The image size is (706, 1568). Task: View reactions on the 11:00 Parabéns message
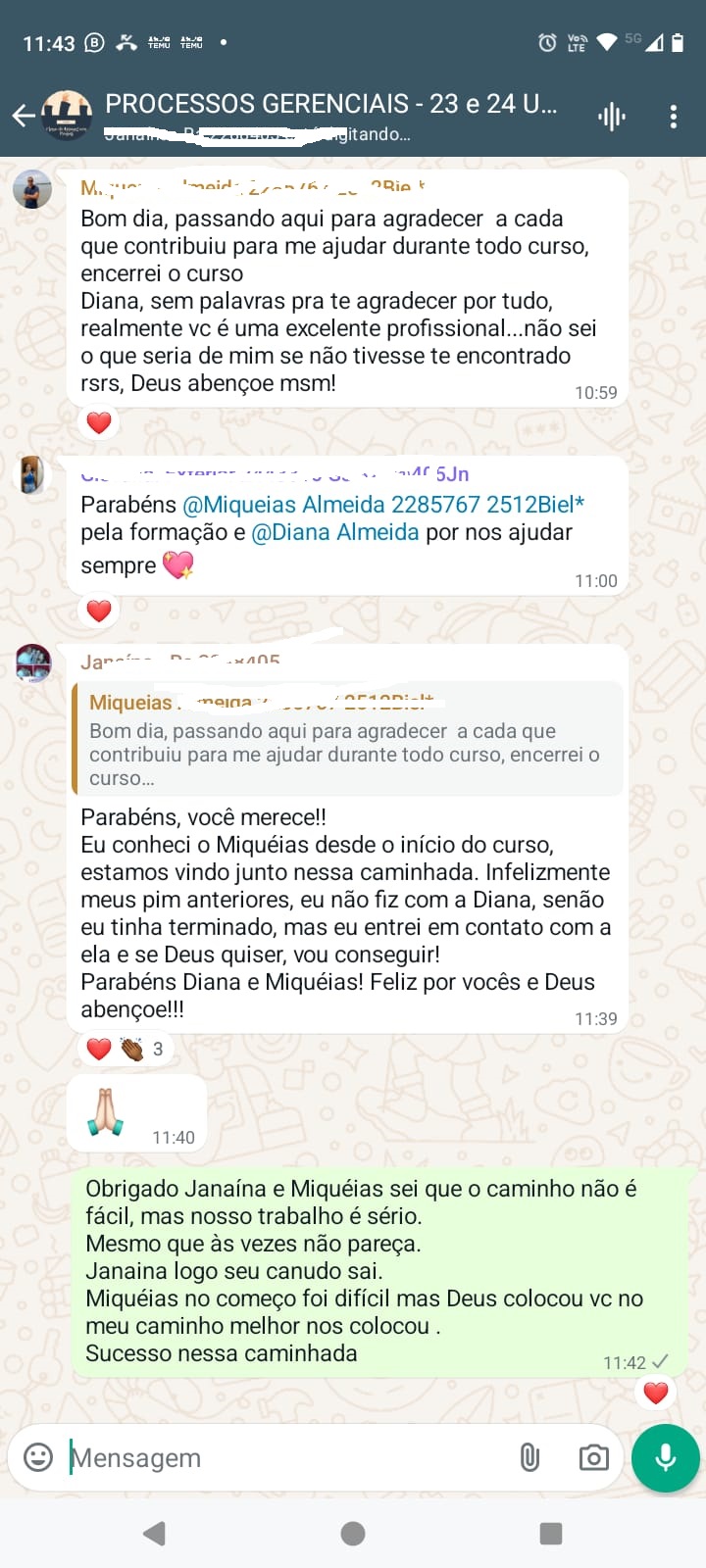(x=99, y=612)
